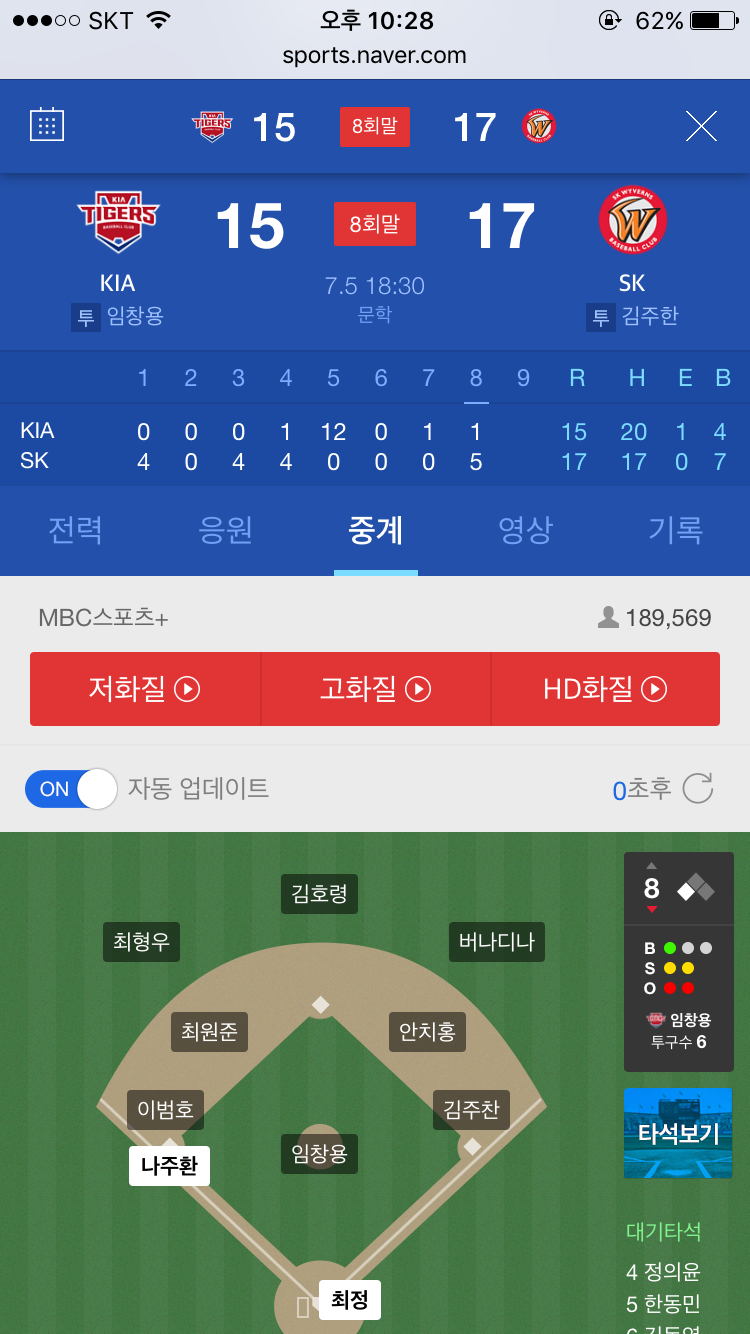Viewport: 750px width, 1334px height.
Task: Open the 영상 tab
Action: coord(525,530)
